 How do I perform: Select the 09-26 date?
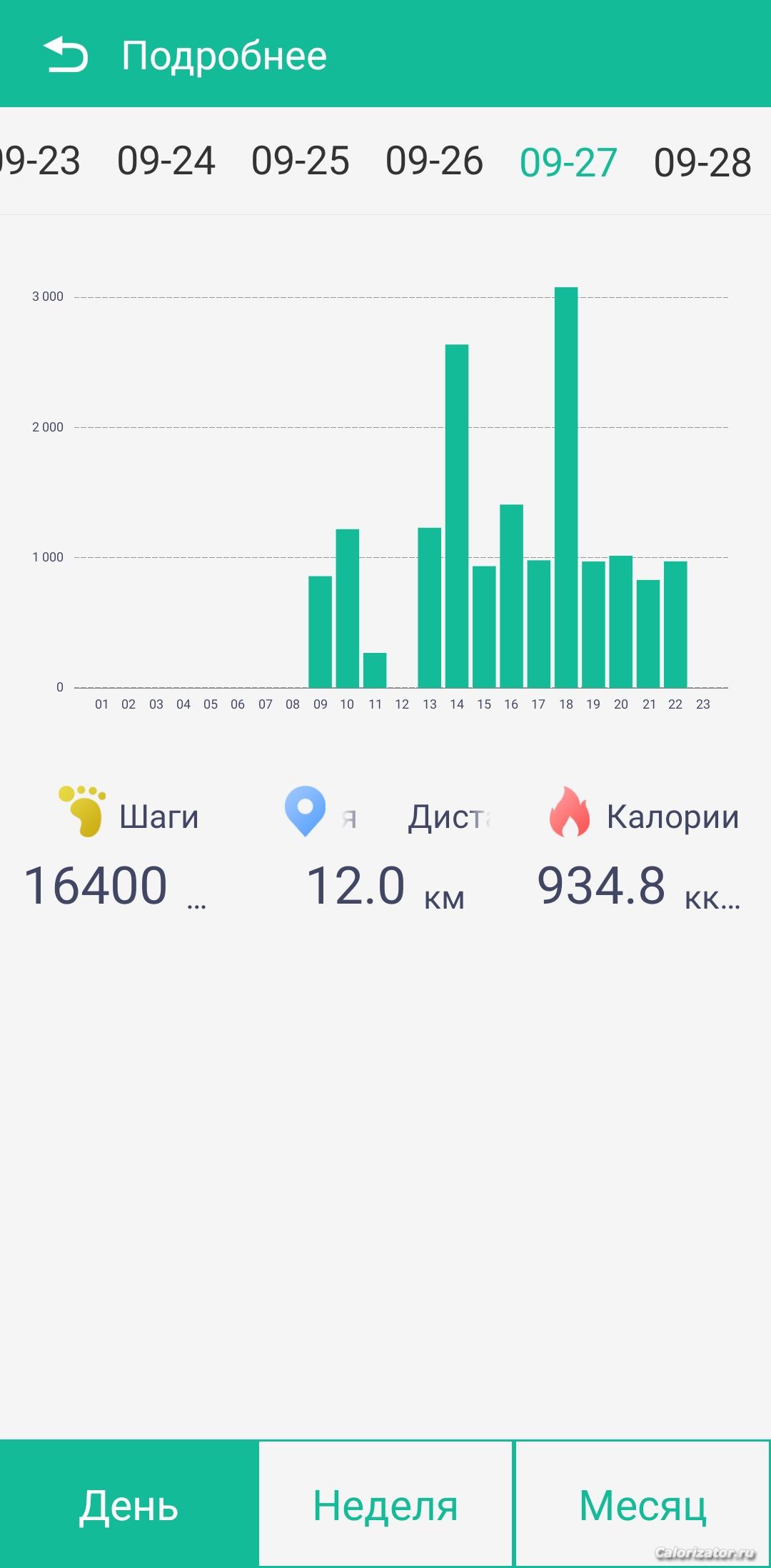(x=435, y=161)
